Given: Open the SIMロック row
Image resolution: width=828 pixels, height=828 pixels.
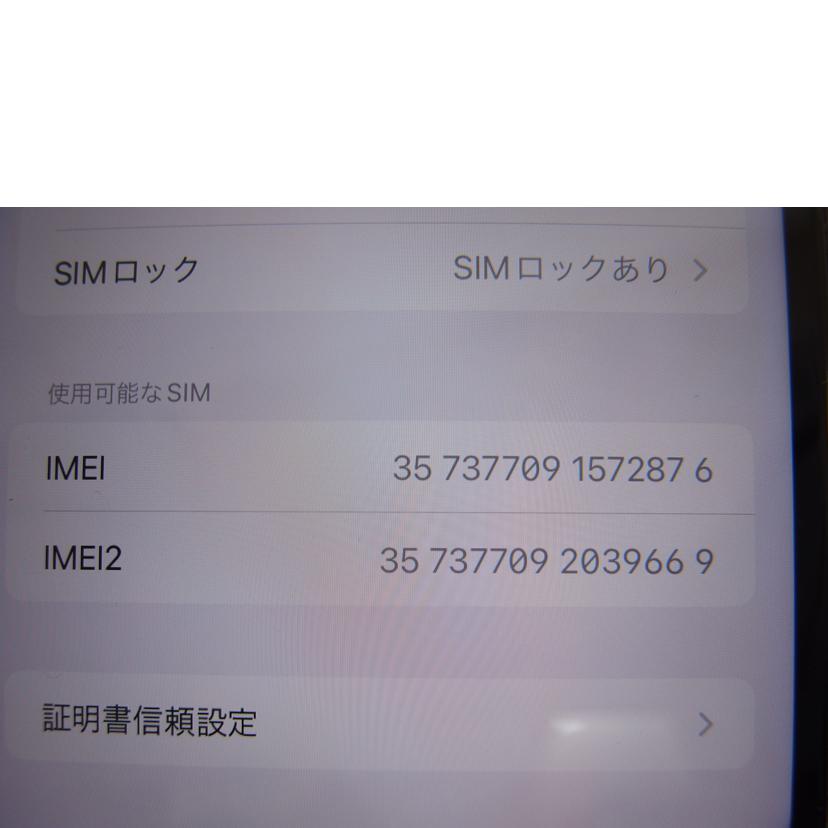Looking at the screenshot, I should (x=380, y=270).
